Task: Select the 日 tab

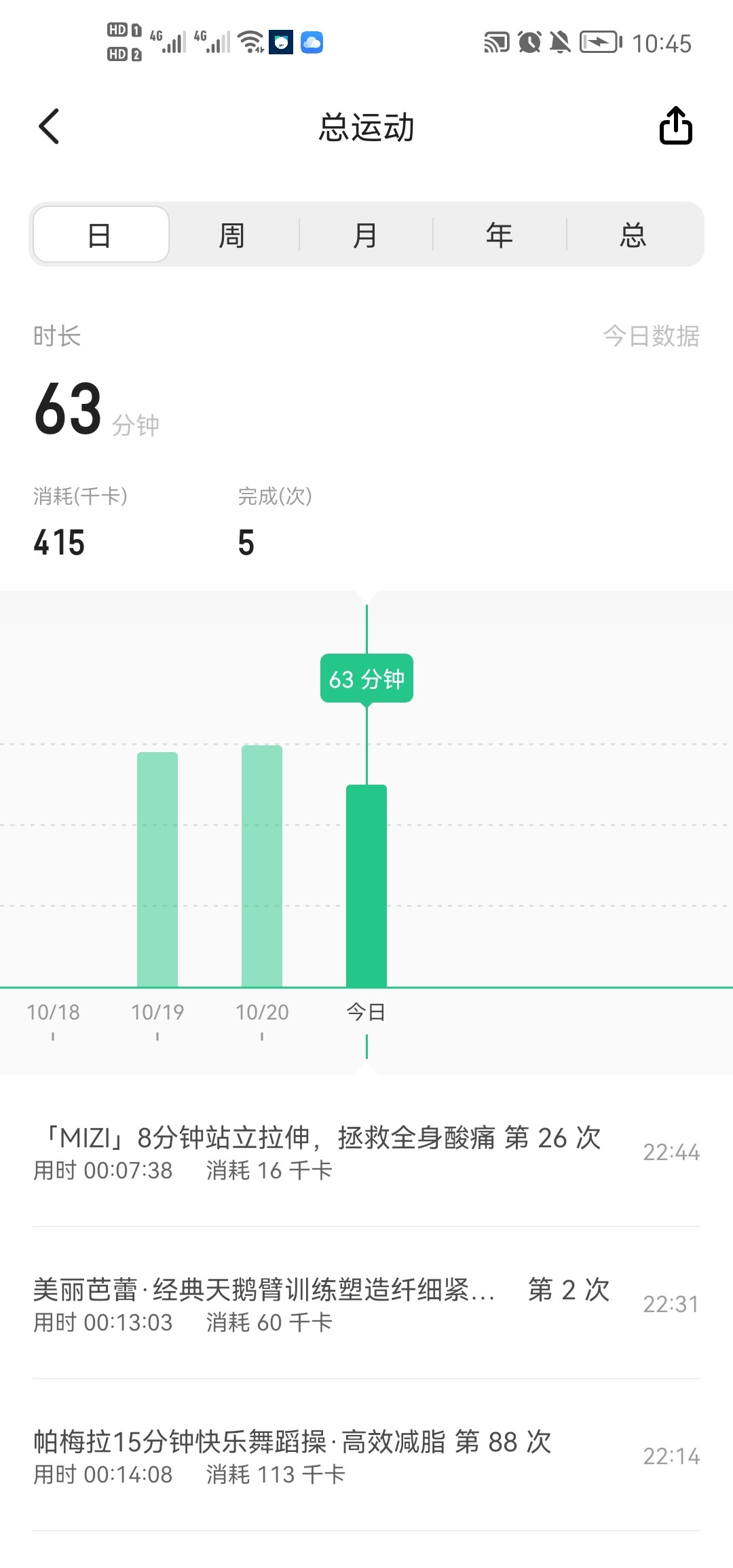Action: click(x=100, y=235)
